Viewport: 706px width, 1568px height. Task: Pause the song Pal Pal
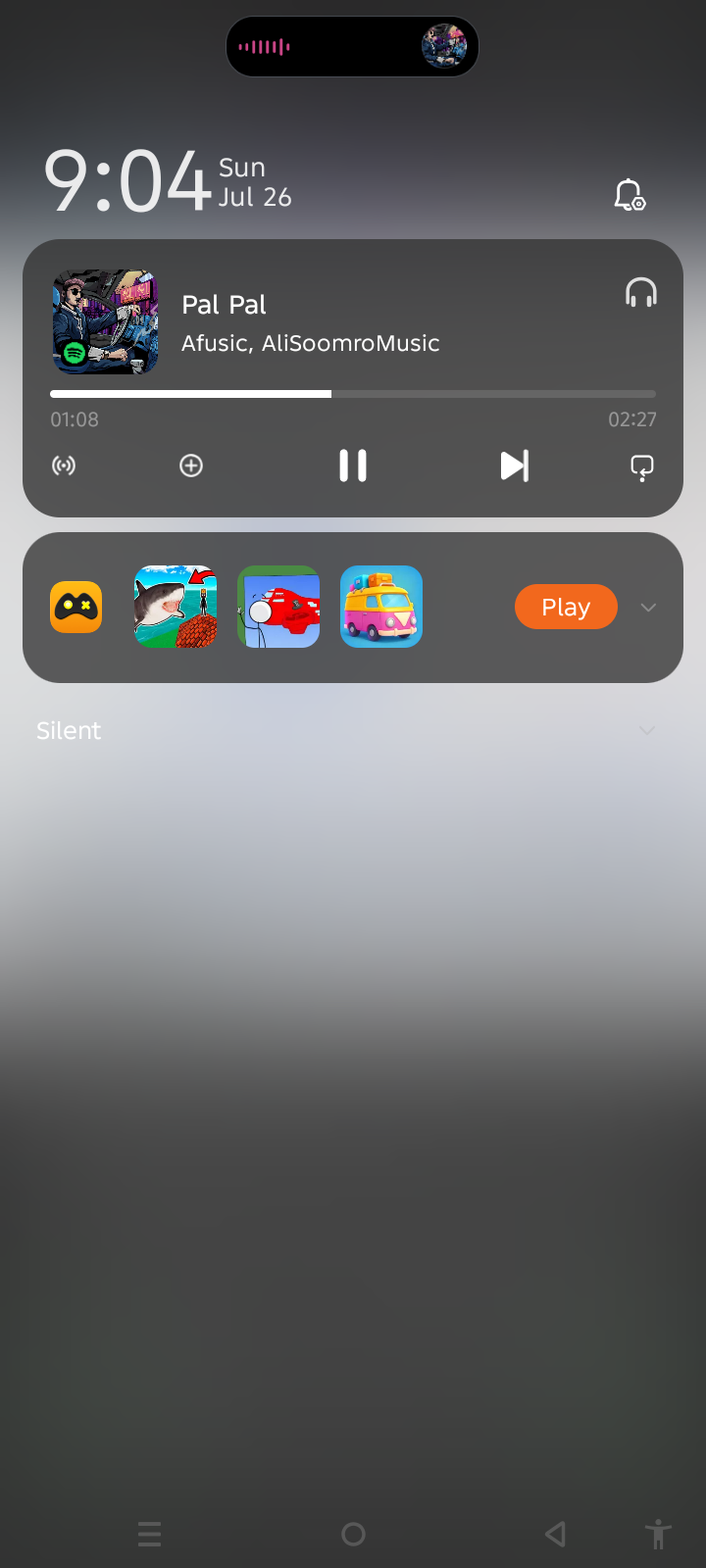click(353, 465)
